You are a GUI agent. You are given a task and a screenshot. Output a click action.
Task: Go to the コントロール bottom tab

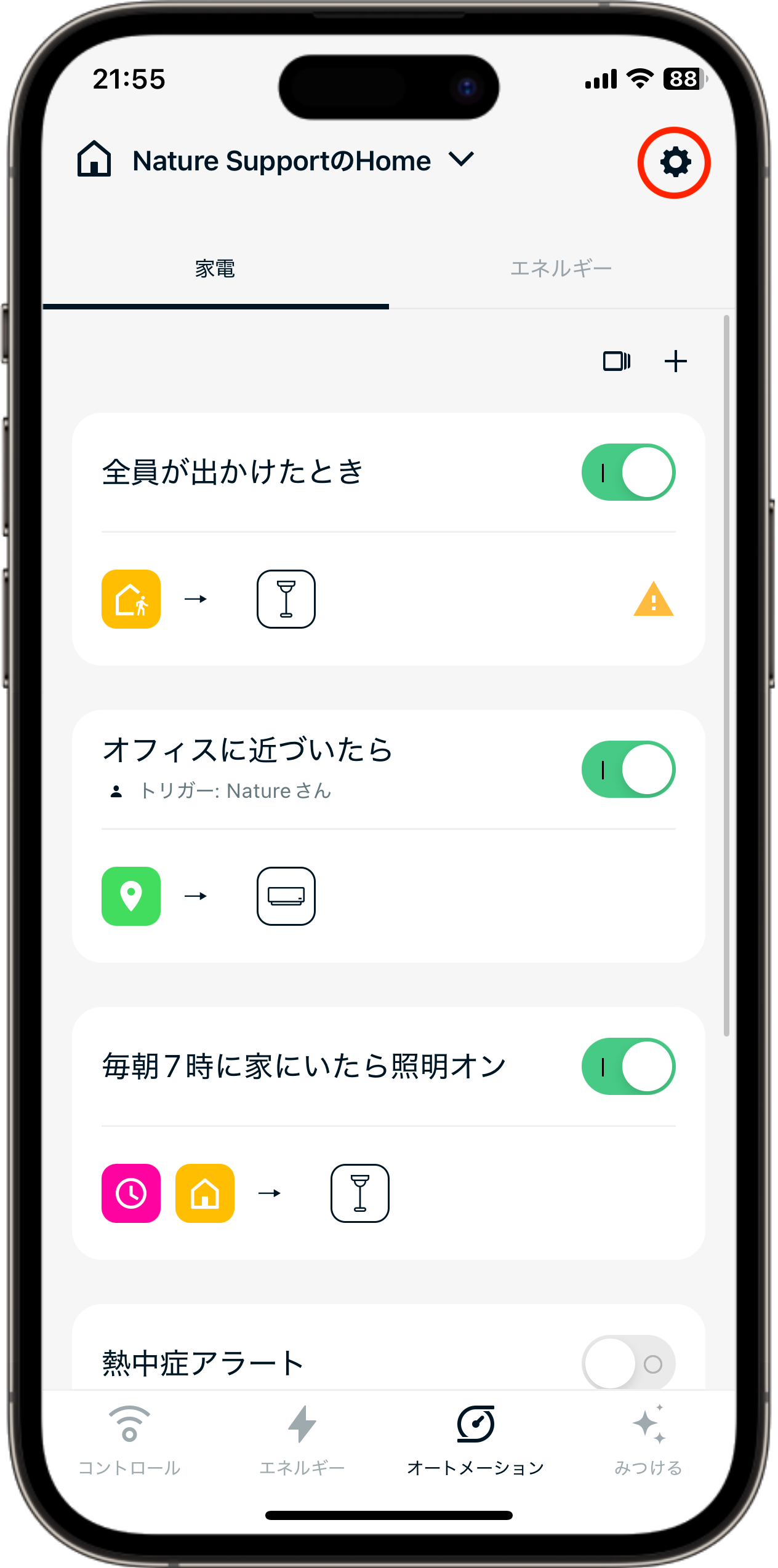click(x=129, y=1441)
